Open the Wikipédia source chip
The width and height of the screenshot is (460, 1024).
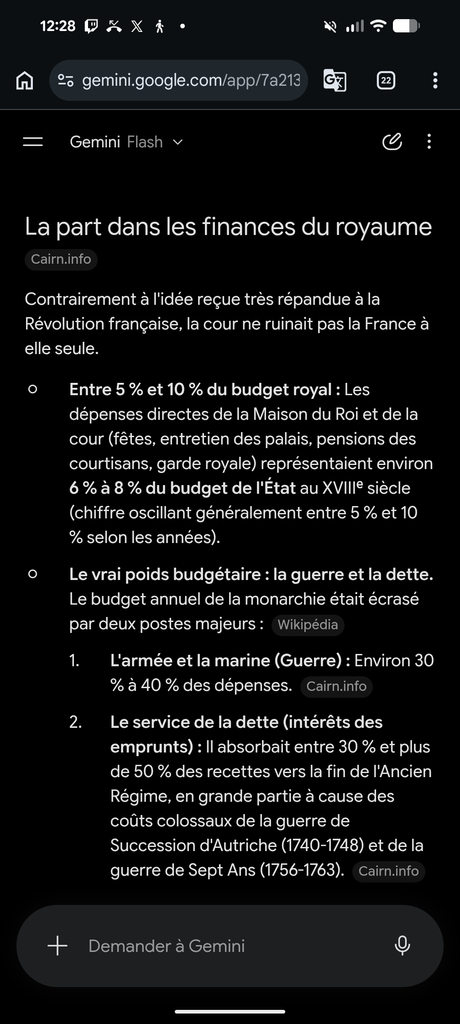click(308, 624)
